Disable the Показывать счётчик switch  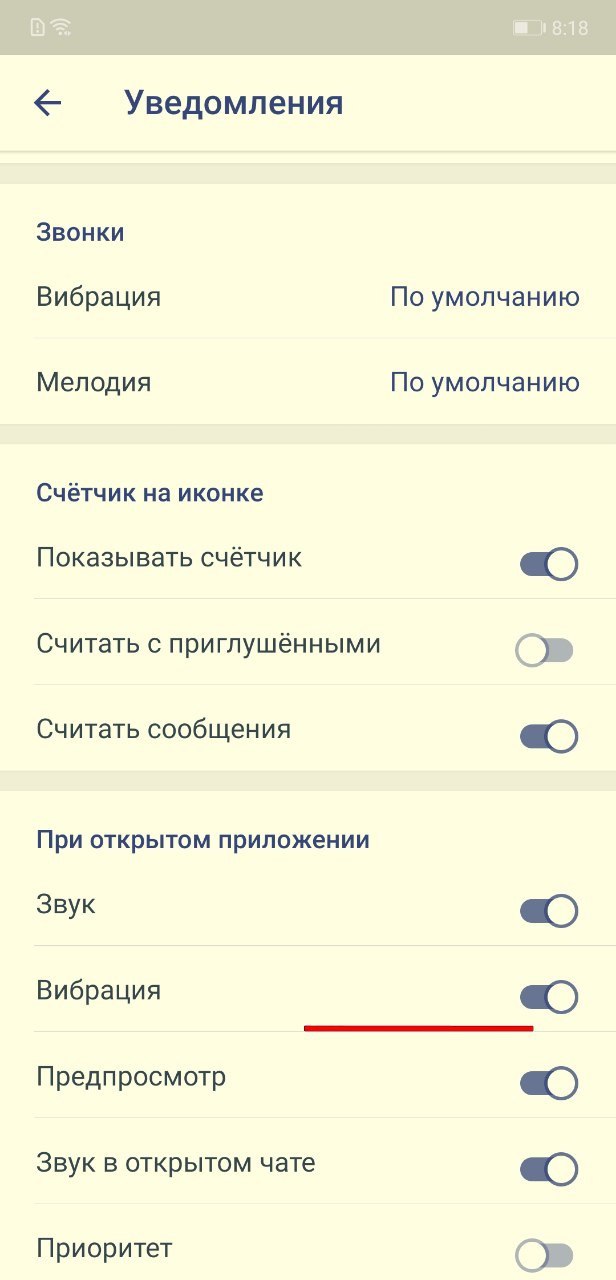548,564
